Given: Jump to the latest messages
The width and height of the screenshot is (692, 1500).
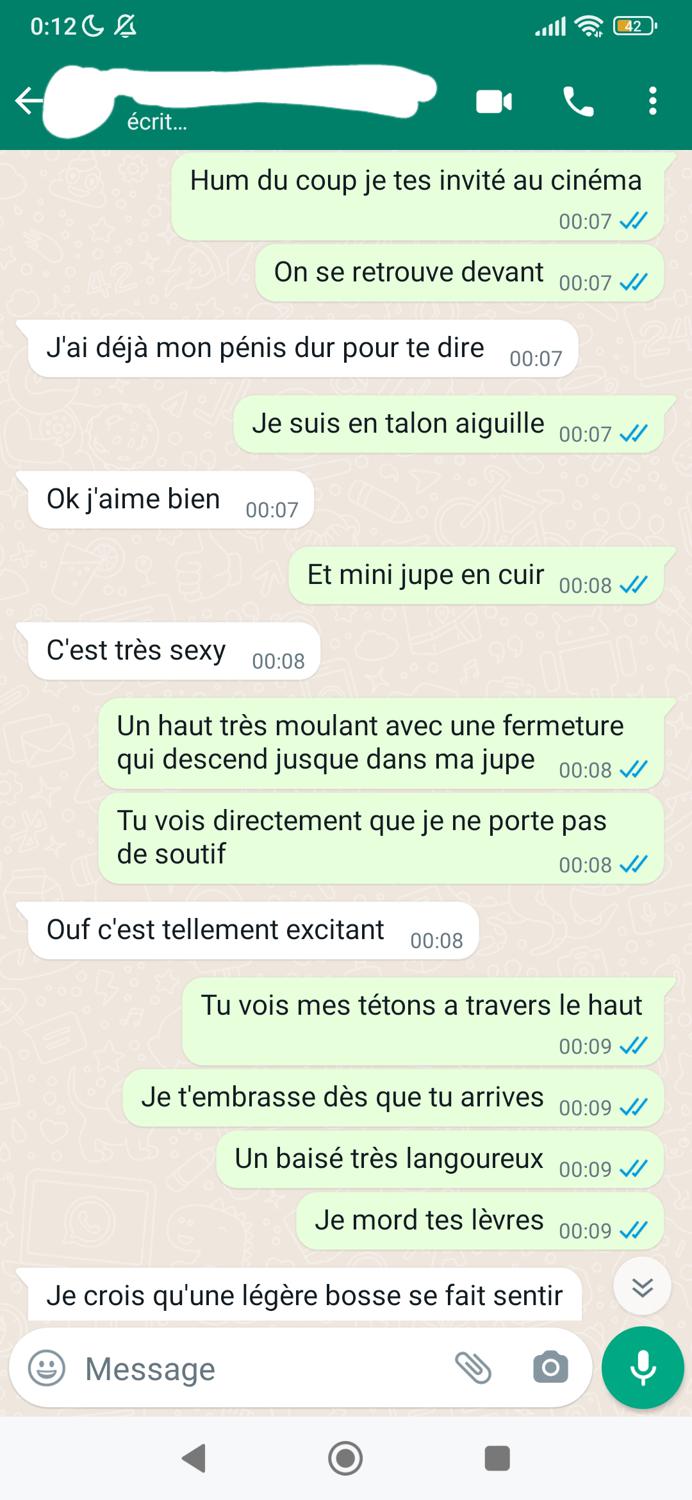Looking at the screenshot, I should coord(642,1287).
